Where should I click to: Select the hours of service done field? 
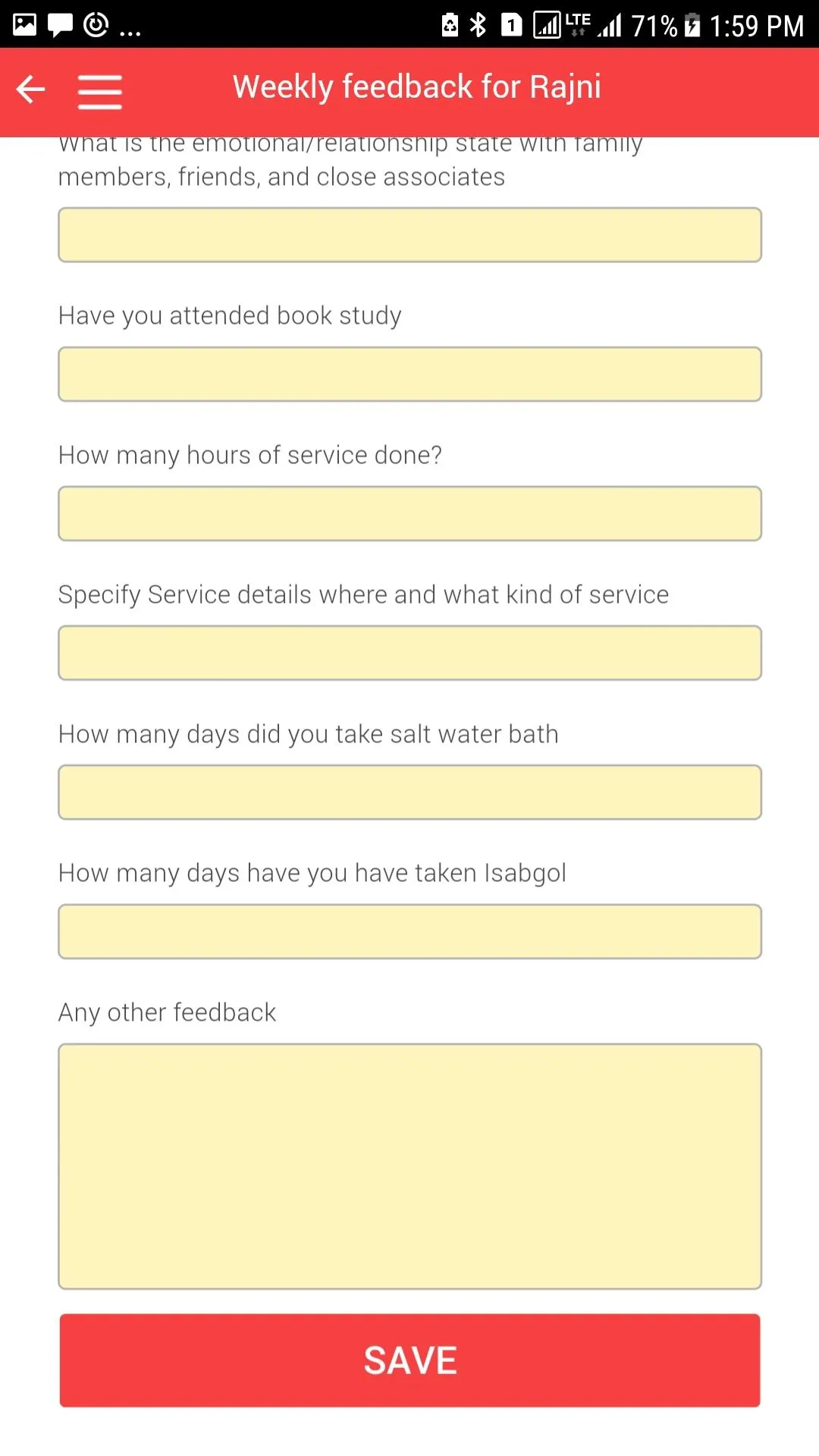pos(409,513)
